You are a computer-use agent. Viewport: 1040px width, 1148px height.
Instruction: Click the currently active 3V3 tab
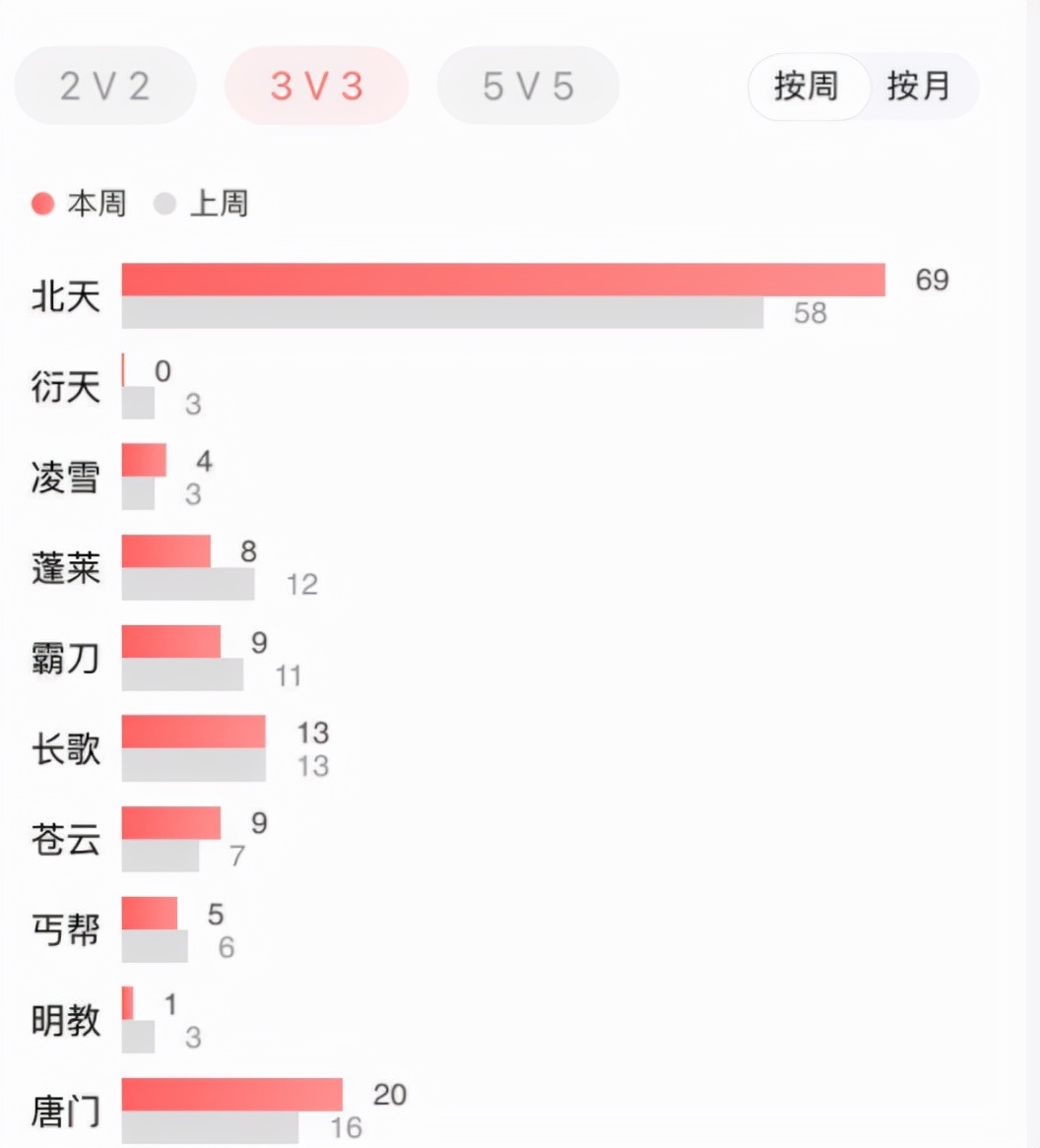click(317, 86)
